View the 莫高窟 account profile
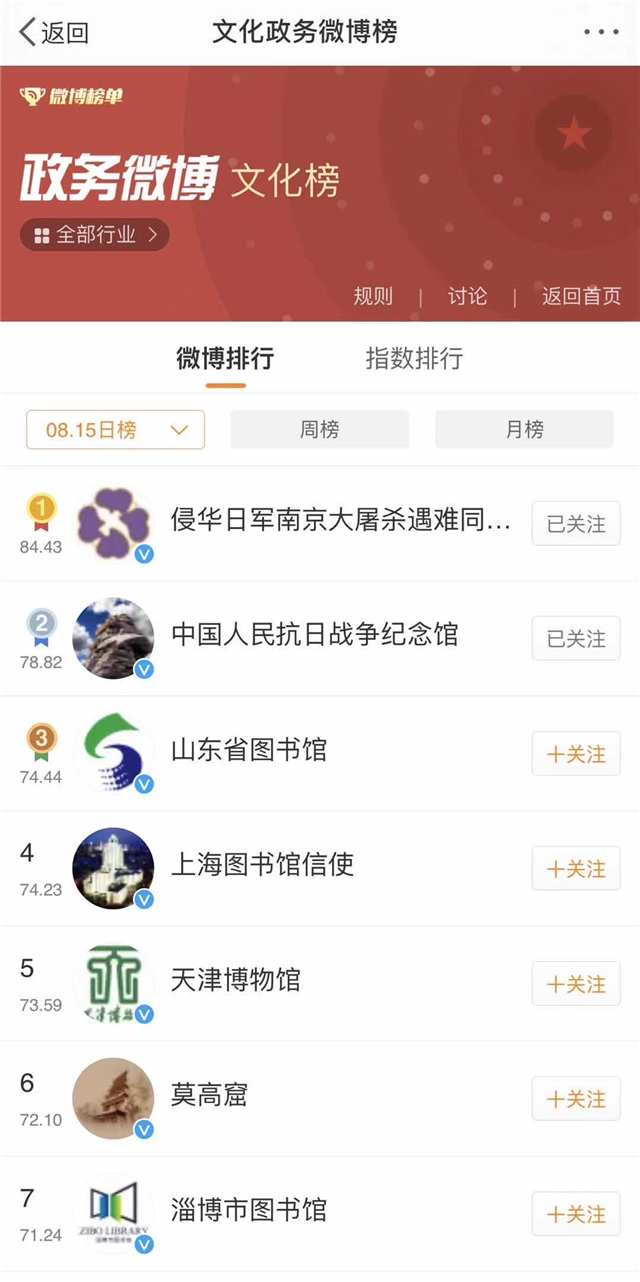The width and height of the screenshot is (640, 1282). (209, 1096)
